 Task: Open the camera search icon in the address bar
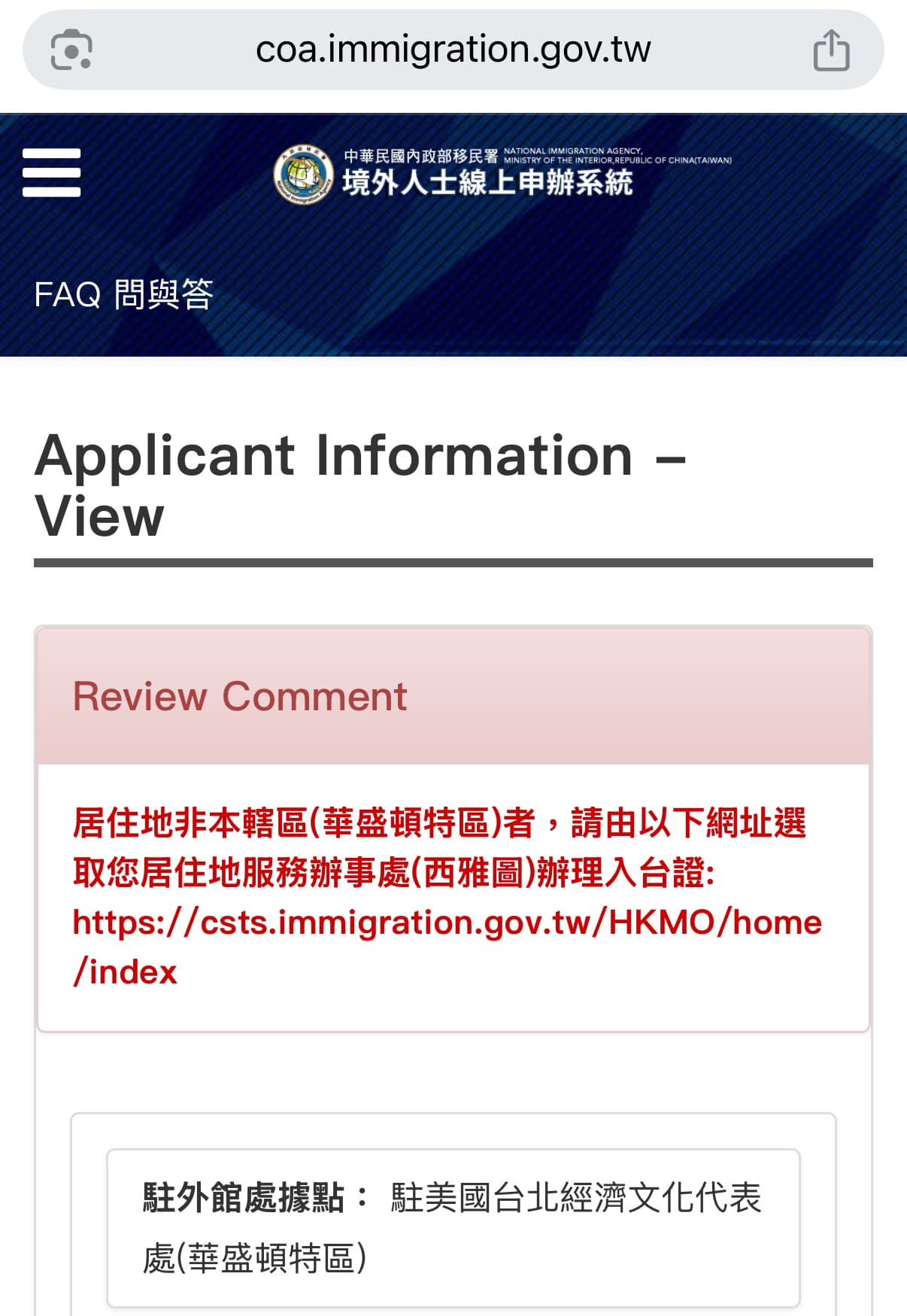tap(71, 50)
